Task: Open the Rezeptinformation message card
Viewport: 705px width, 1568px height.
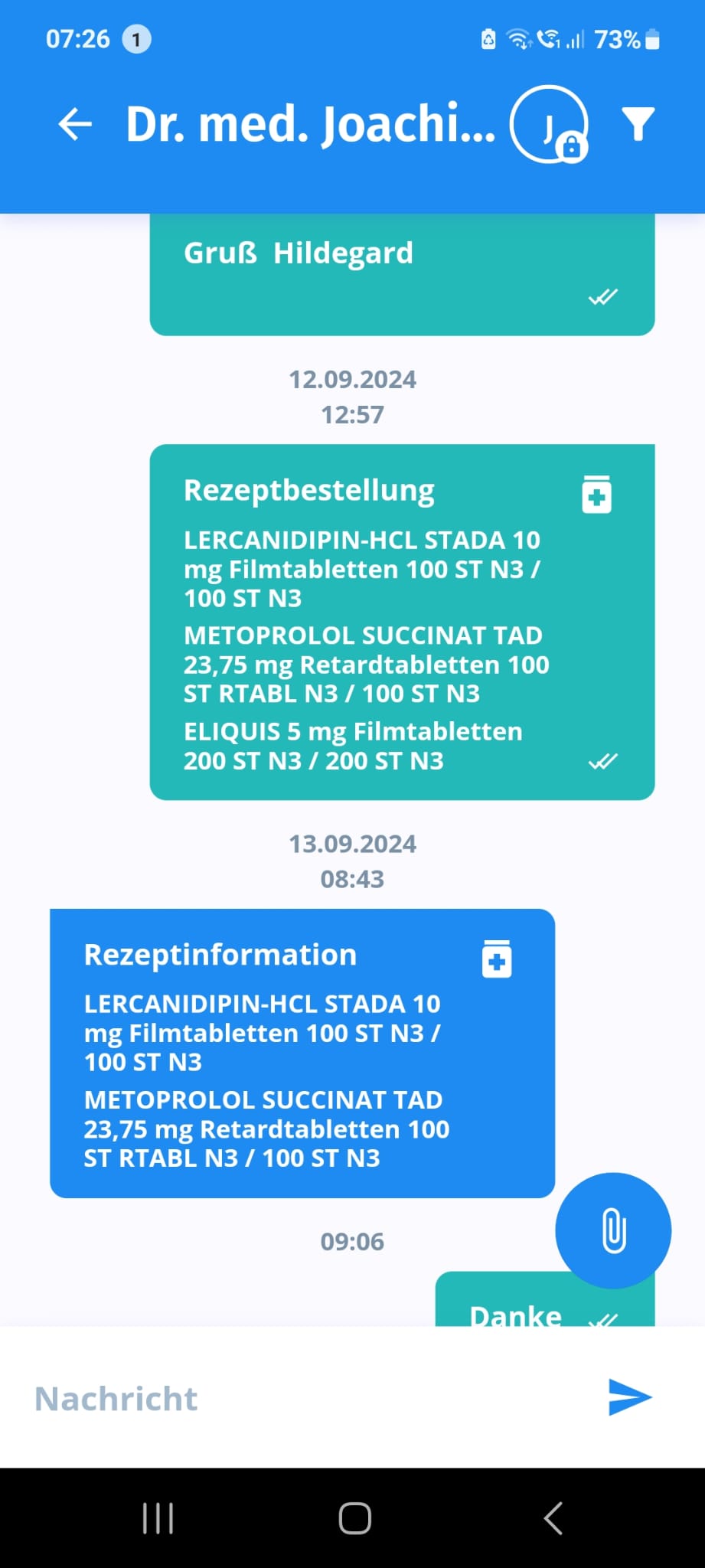Action: pyautogui.click(x=302, y=1053)
